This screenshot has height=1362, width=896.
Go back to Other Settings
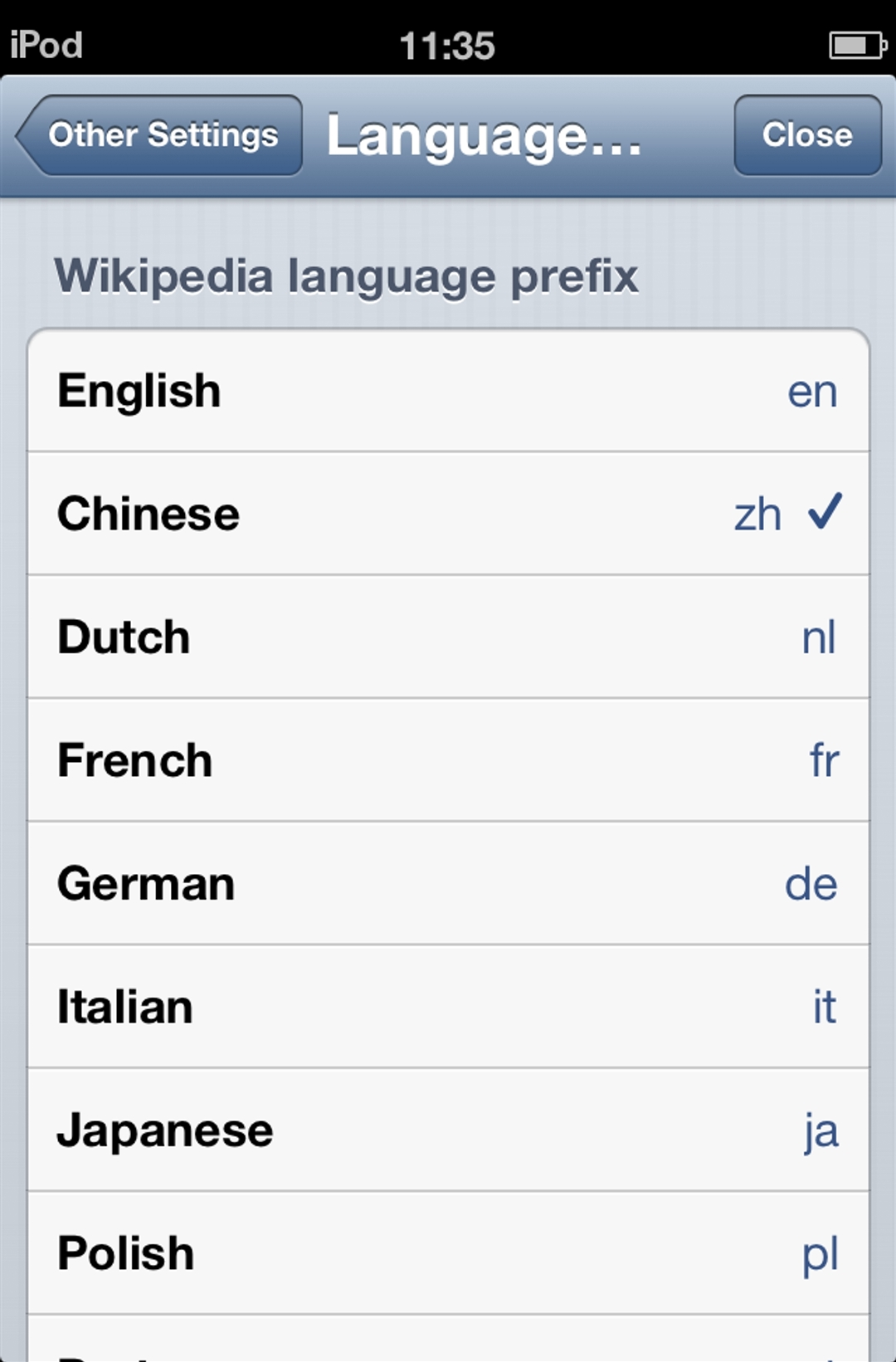159,135
